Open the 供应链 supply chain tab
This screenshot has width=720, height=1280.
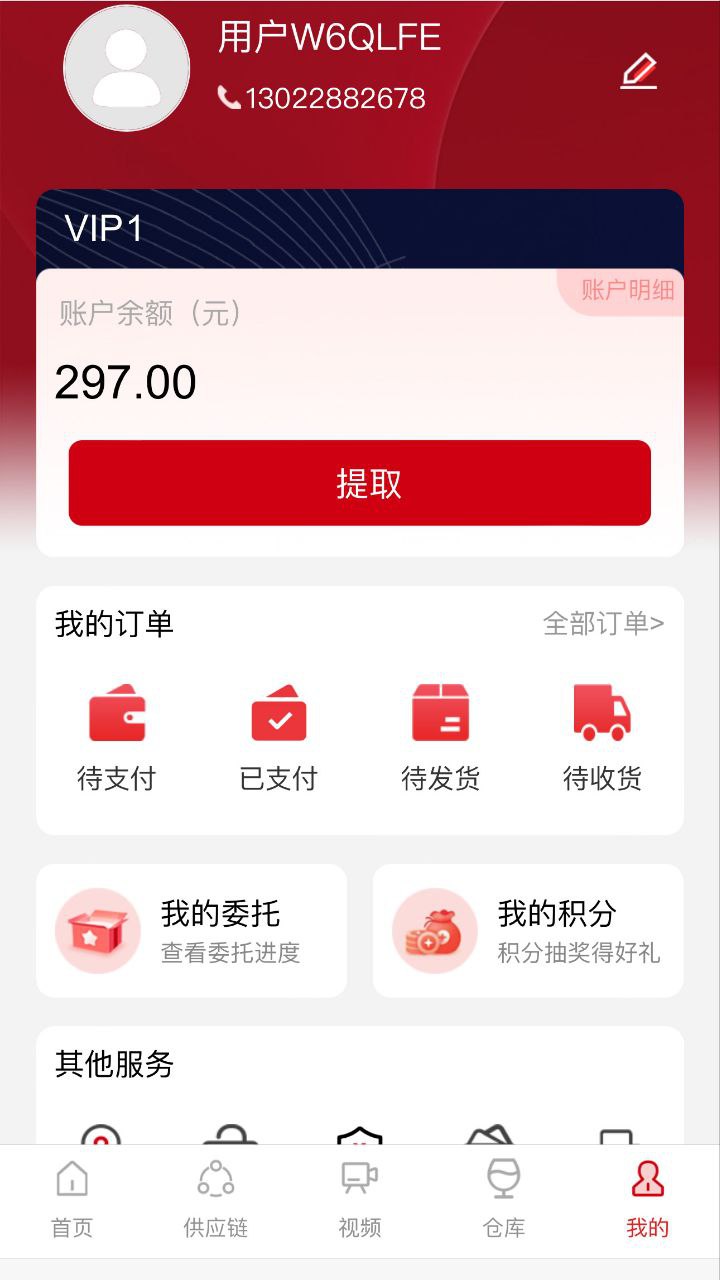[x=214, y=1195]
